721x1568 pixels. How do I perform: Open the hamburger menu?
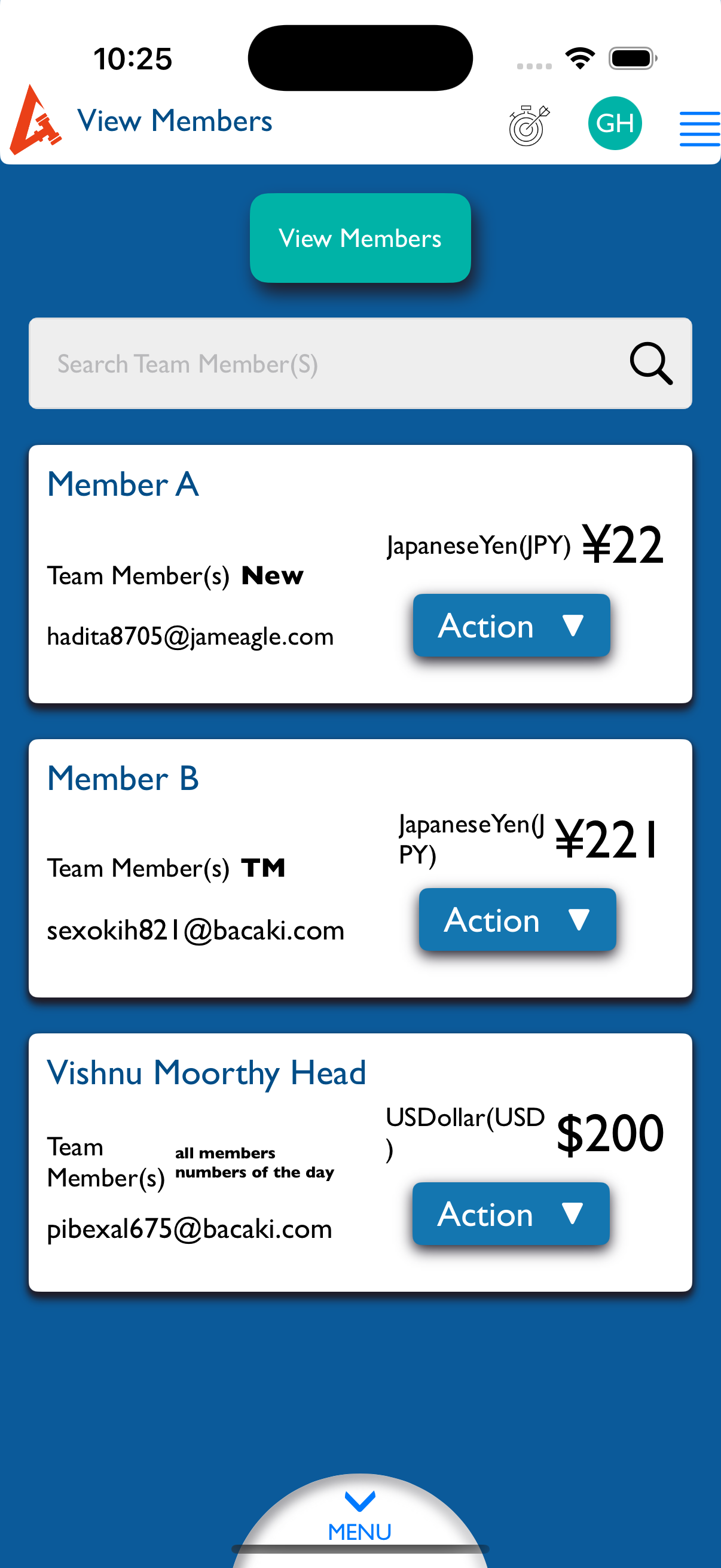(x=699, y=129)
